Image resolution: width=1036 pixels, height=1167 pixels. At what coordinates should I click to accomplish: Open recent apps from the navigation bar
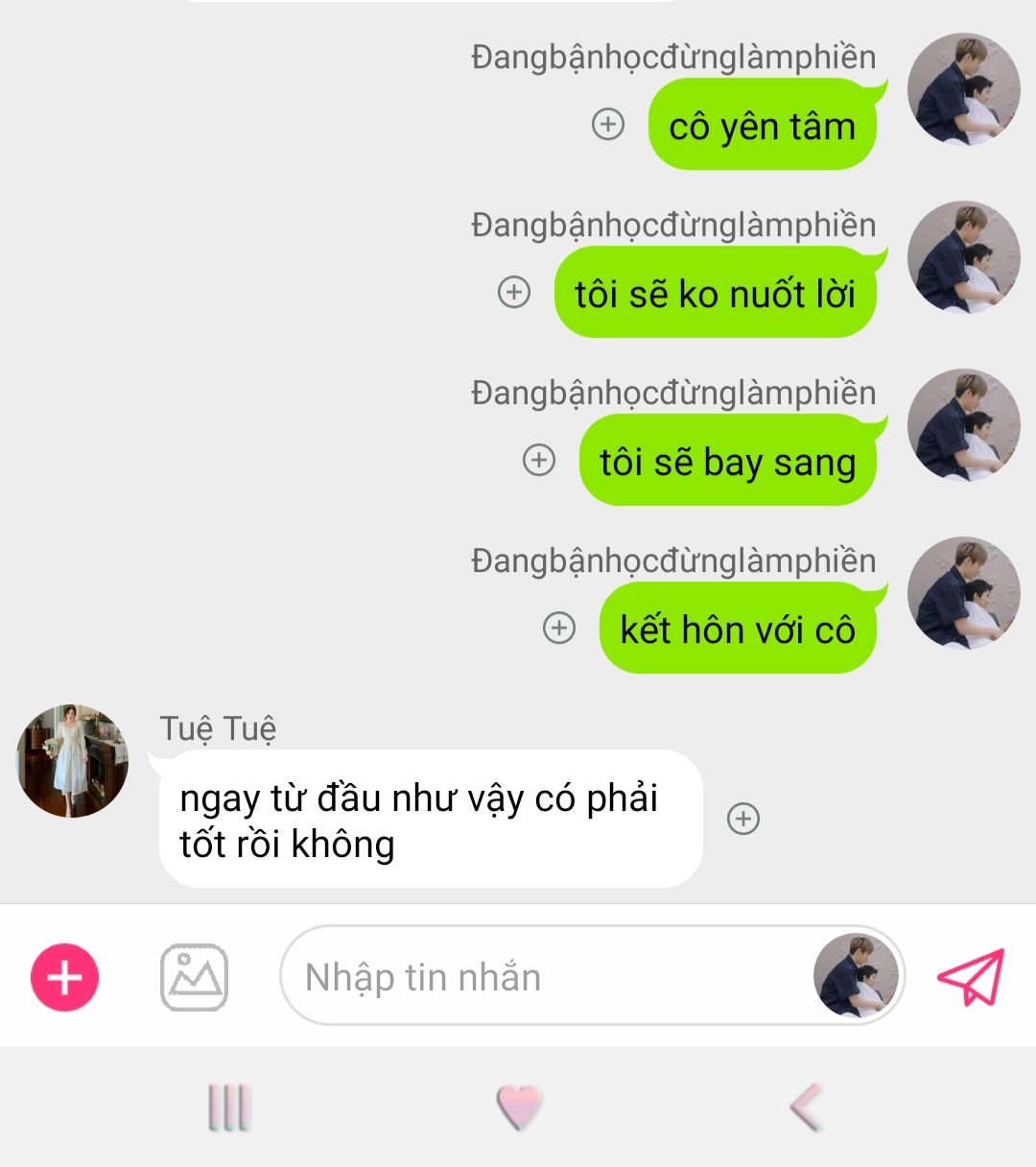tap(228, 1107)
